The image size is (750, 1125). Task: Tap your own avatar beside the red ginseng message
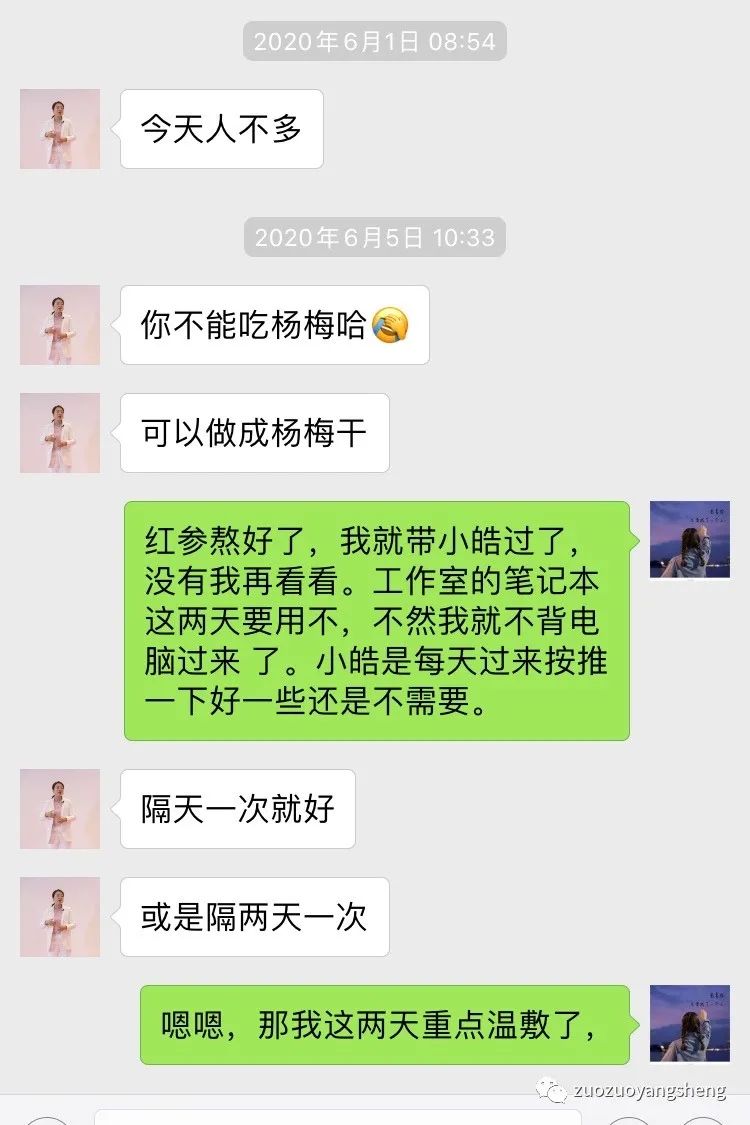click(691, 540)
